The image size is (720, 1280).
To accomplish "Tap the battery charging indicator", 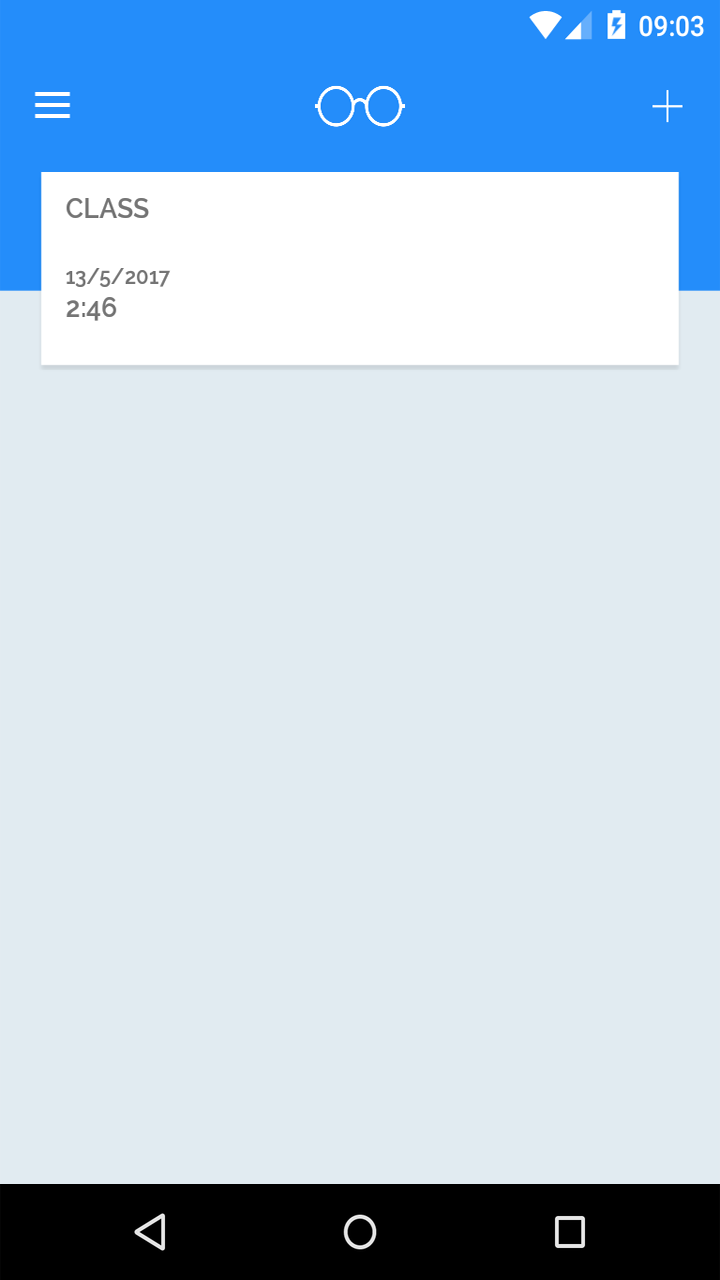I will (x=617, y=25).
